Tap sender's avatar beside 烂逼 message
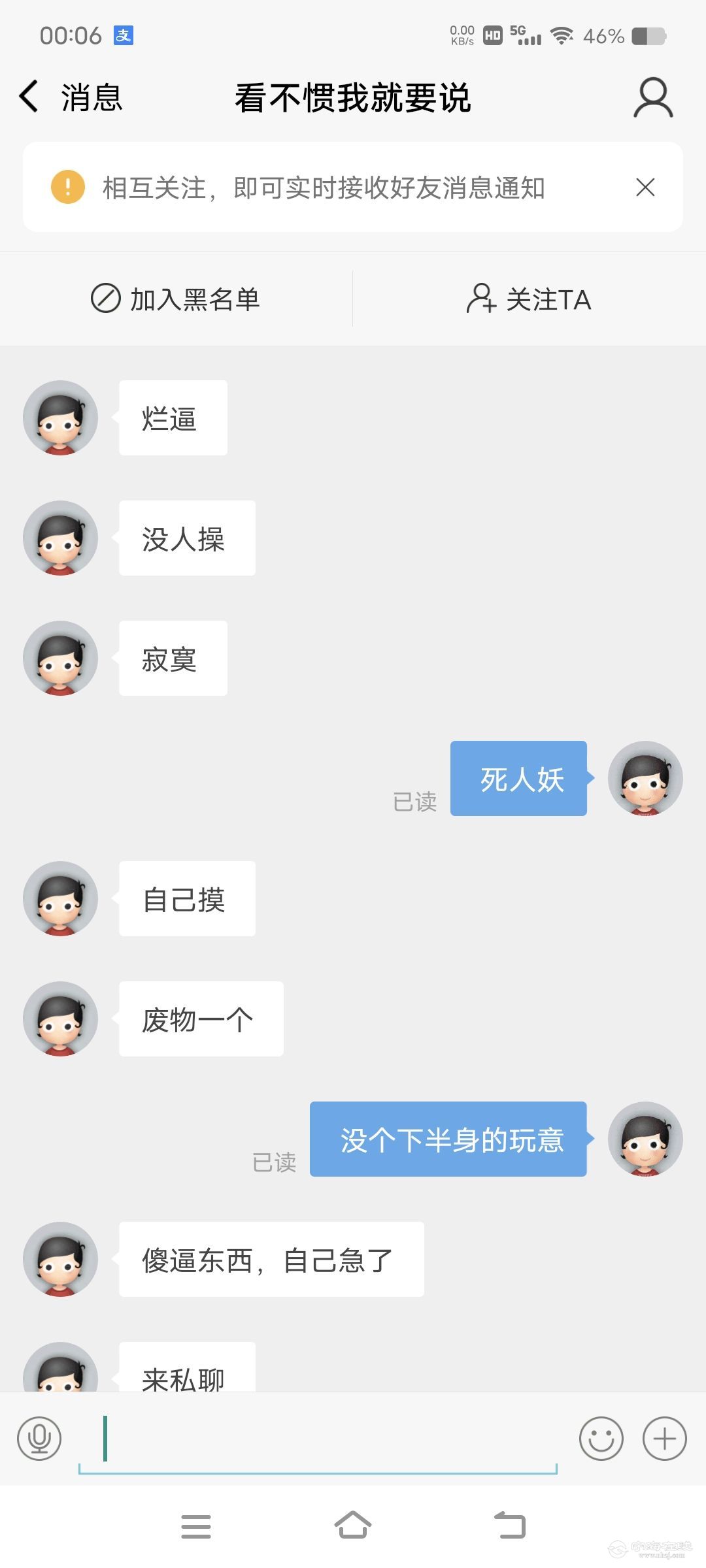Screen dimensions: 706x1568 tap(60, 418)
